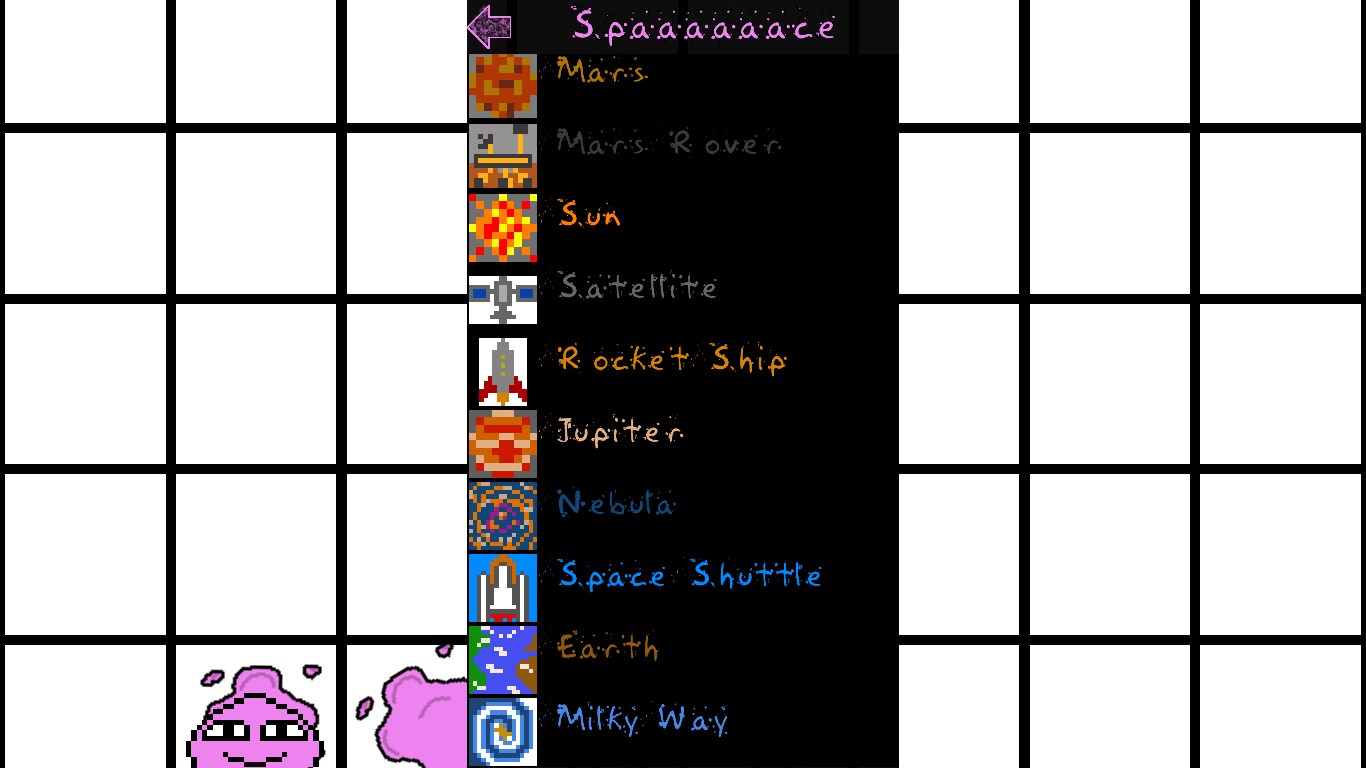Select the Milky Way item
This screenshot has height=768, width=1366.
640,720
